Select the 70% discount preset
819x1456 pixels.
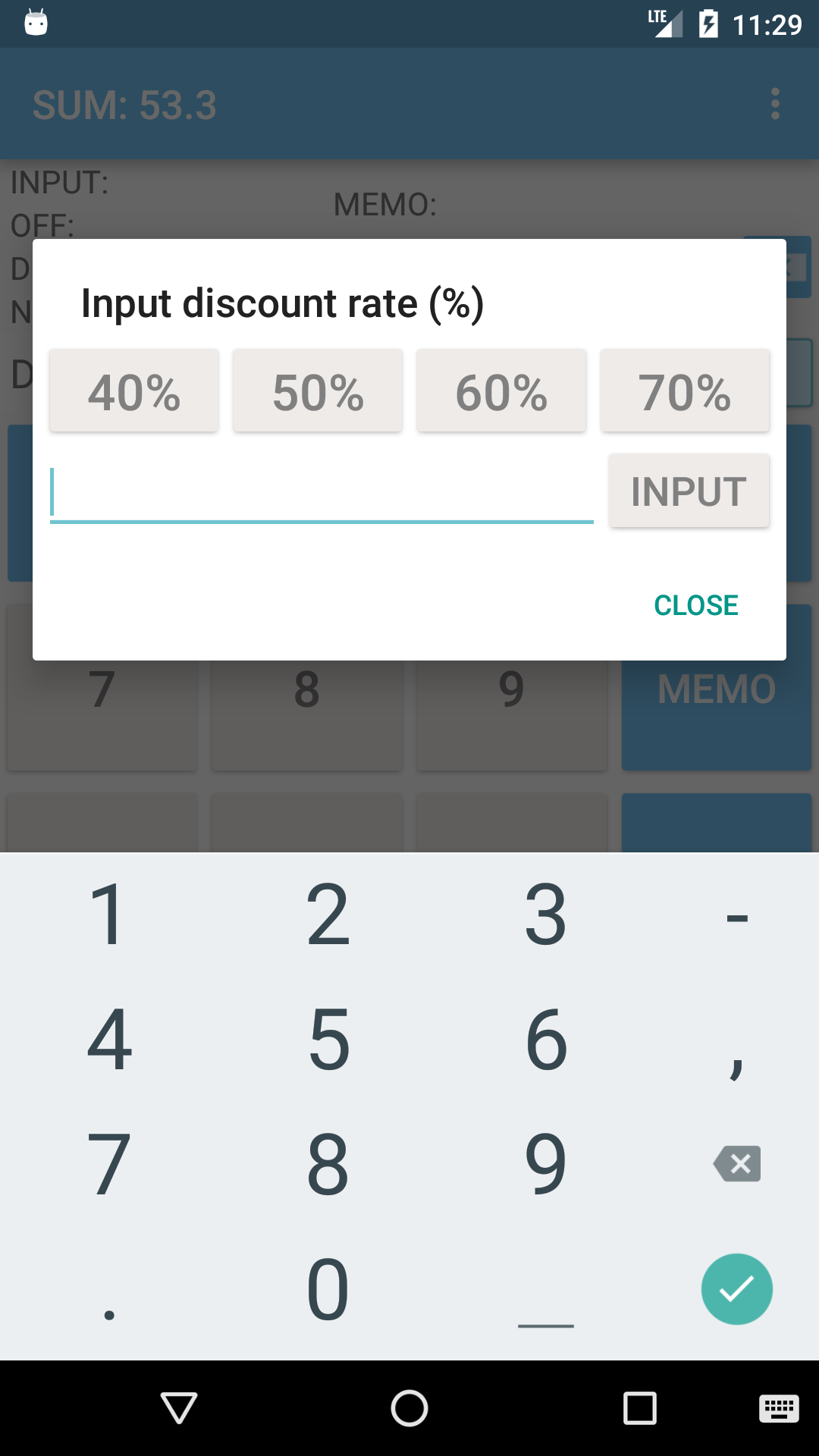pos(684,391)
